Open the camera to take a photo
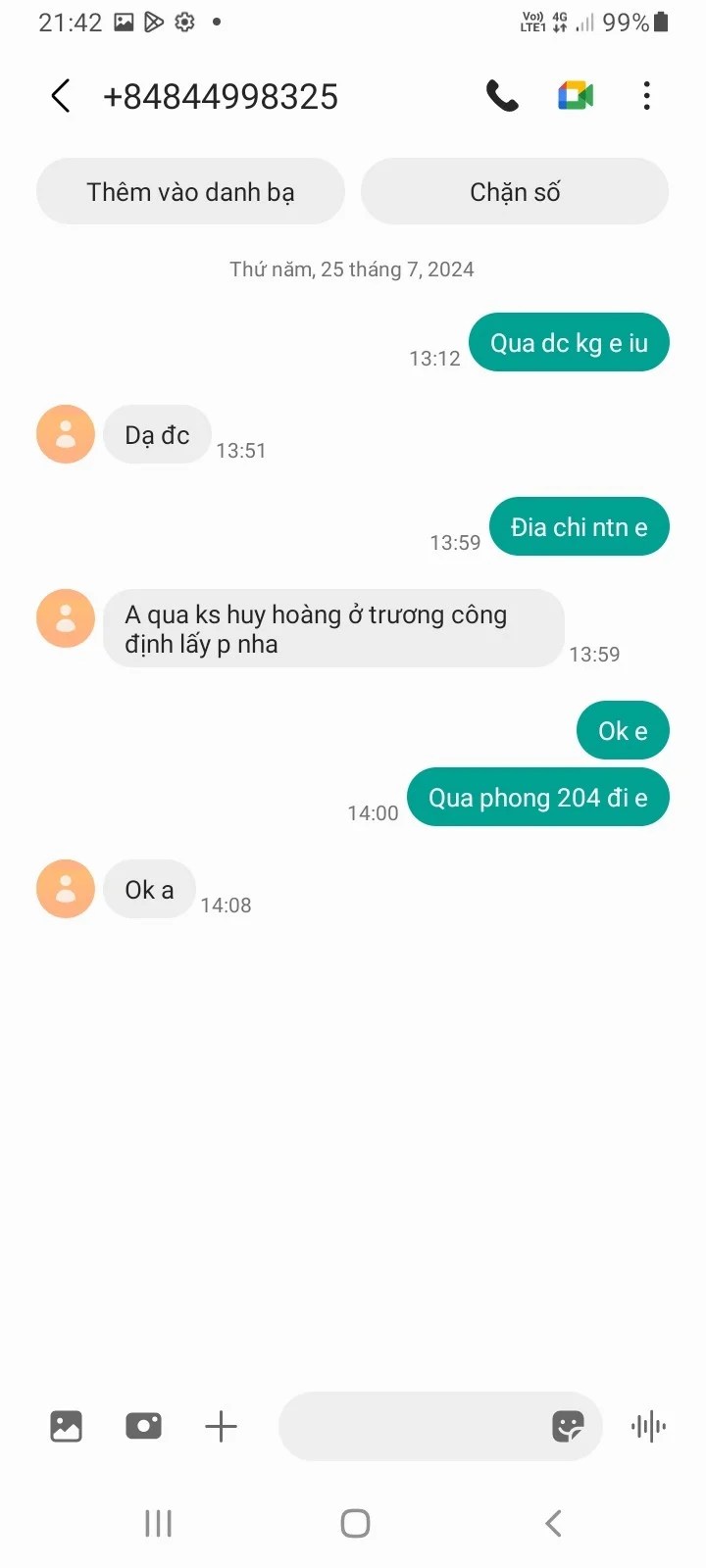 (143, 1426)
